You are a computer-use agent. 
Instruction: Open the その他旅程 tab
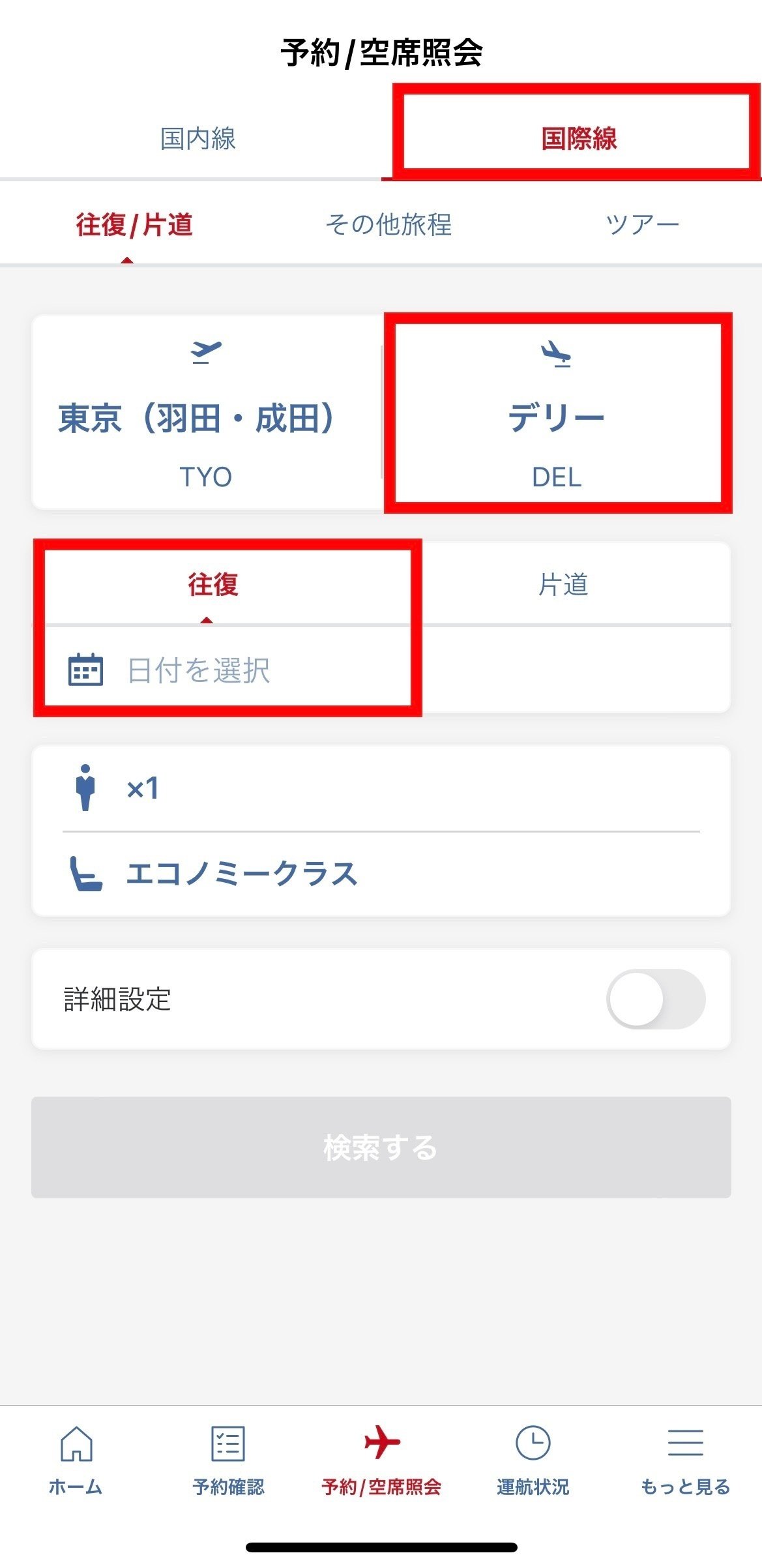[x=388, y=225]
